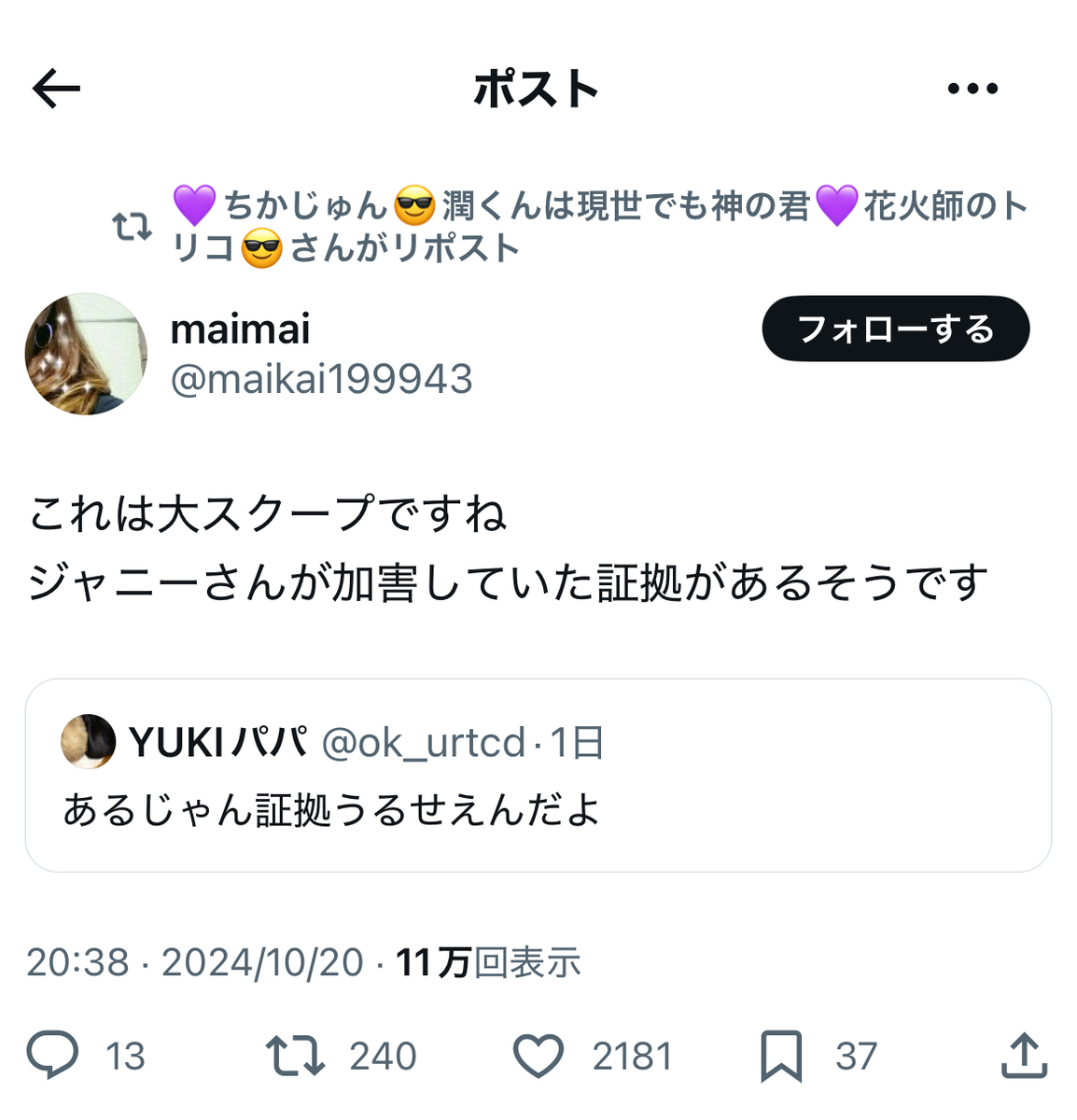This screenshot has height=1120, width=1077.
Task: Bookmark this post
Action: click(x=780, y=1056)
